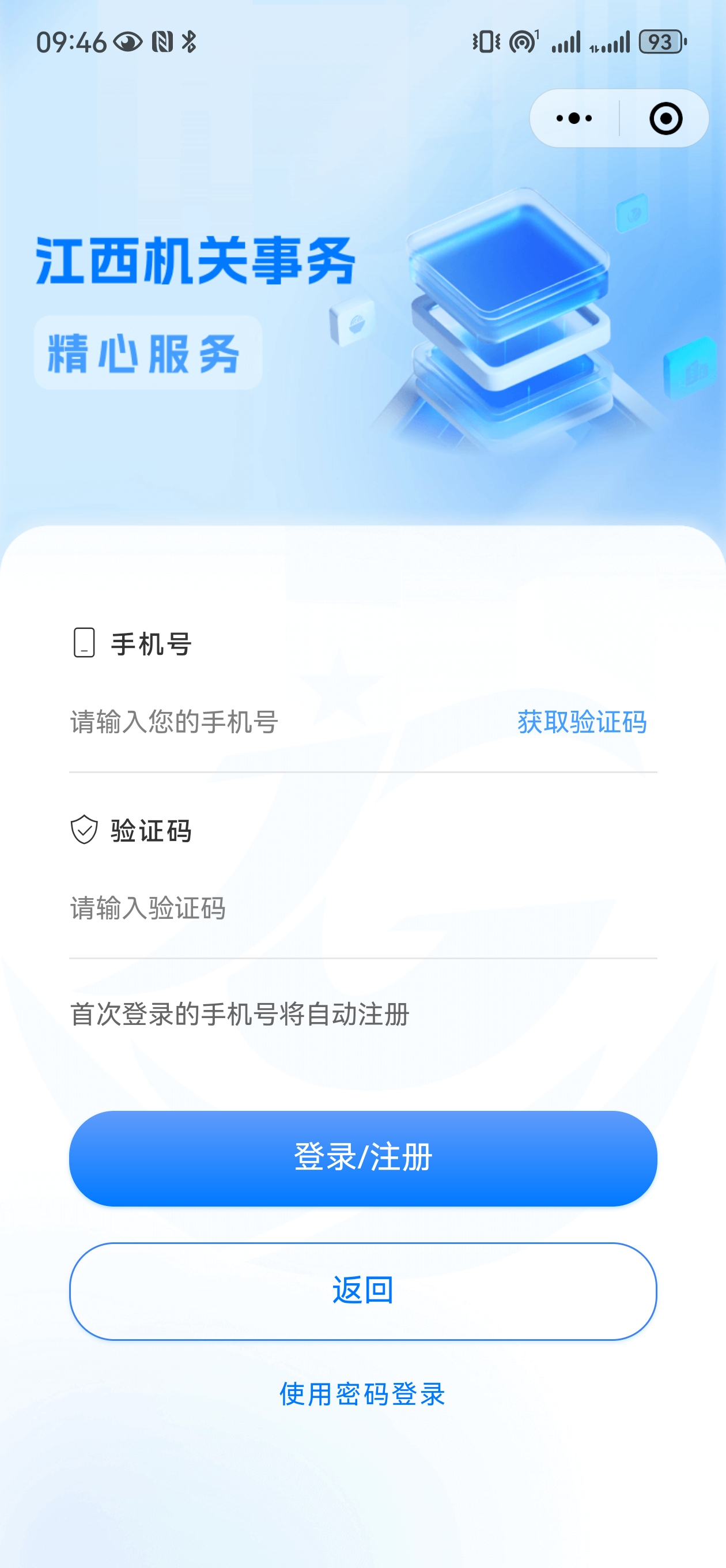Close the mini program with the circle icon
Viewport: 726px width, 1568px height.
tap(665, 118)
